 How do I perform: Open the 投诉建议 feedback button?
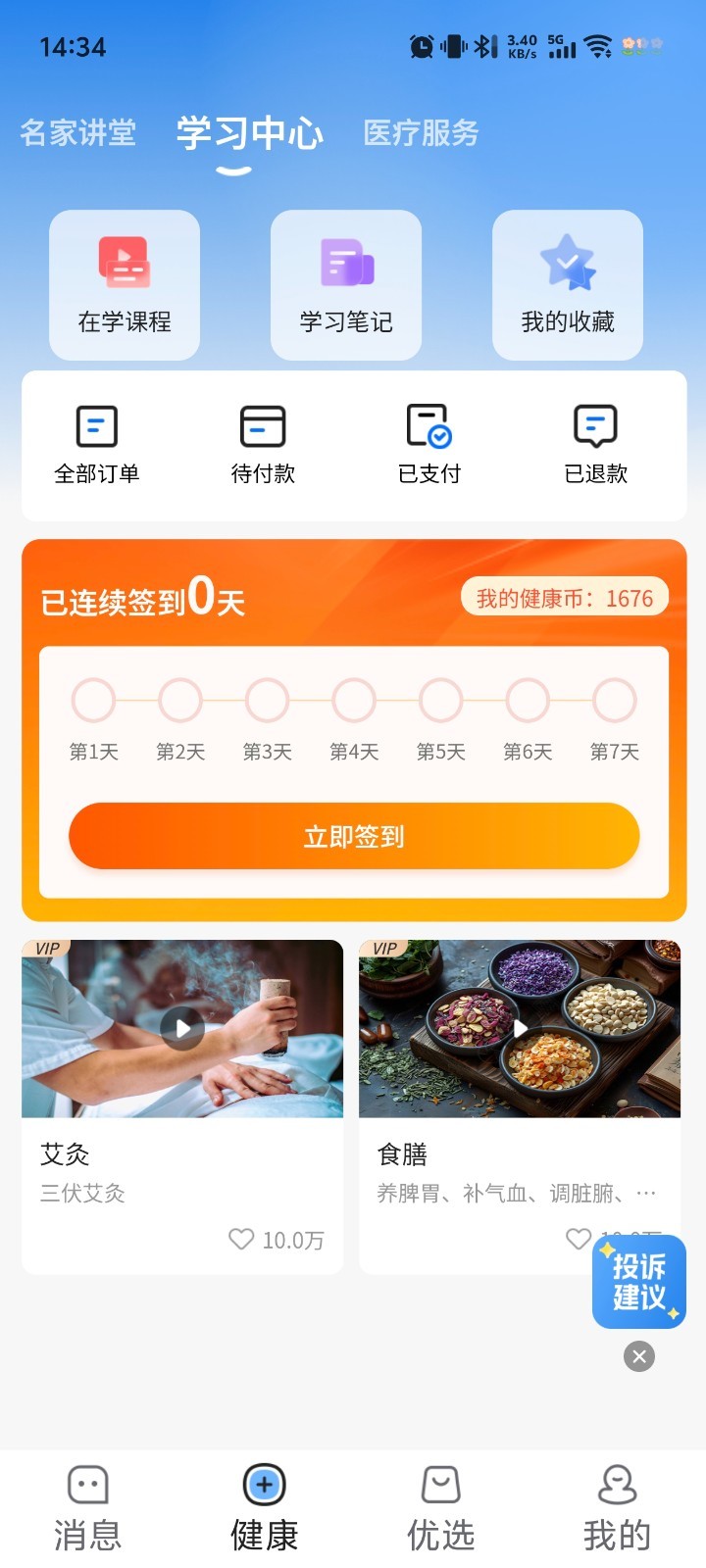pyautogui.click(x=638, y=1282)
